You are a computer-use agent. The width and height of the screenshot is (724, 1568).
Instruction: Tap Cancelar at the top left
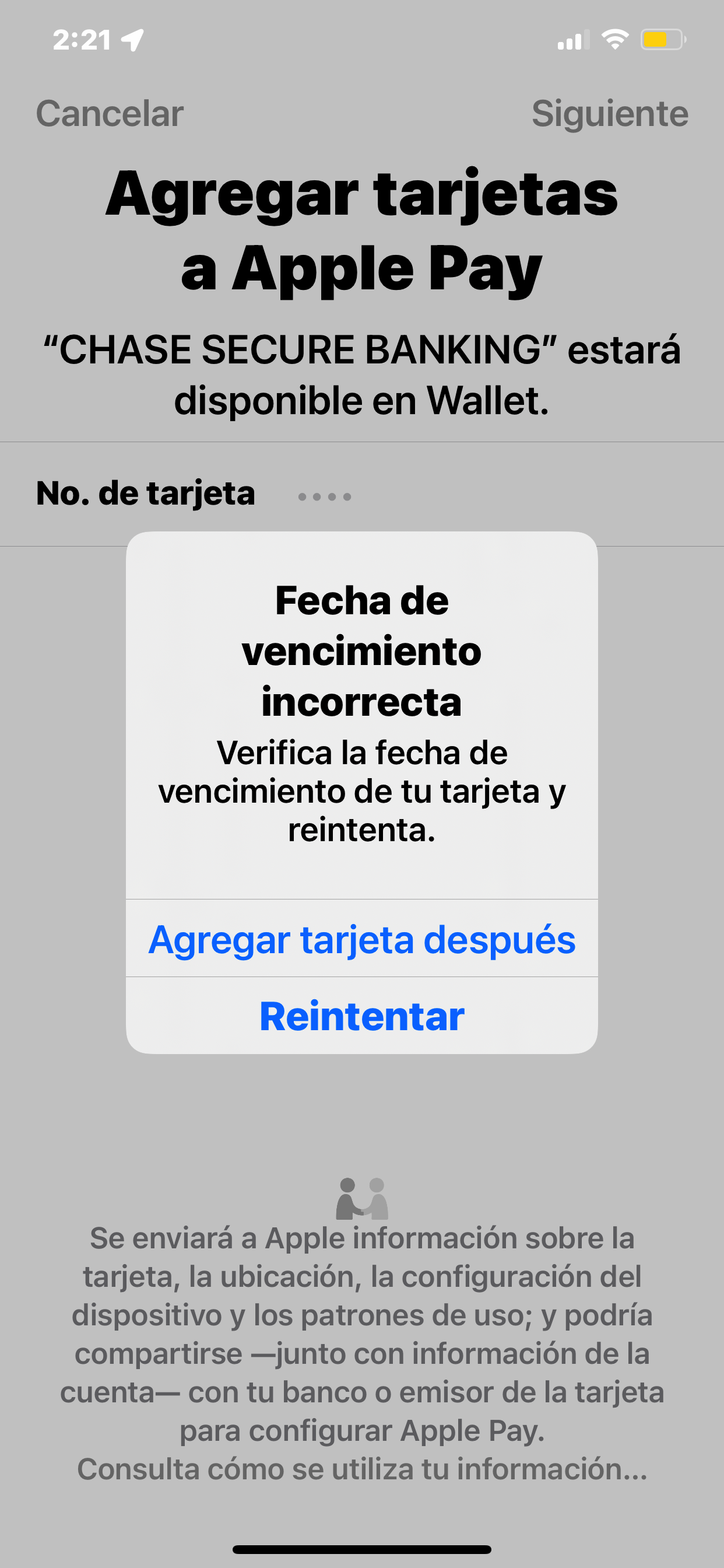point(110,113)
